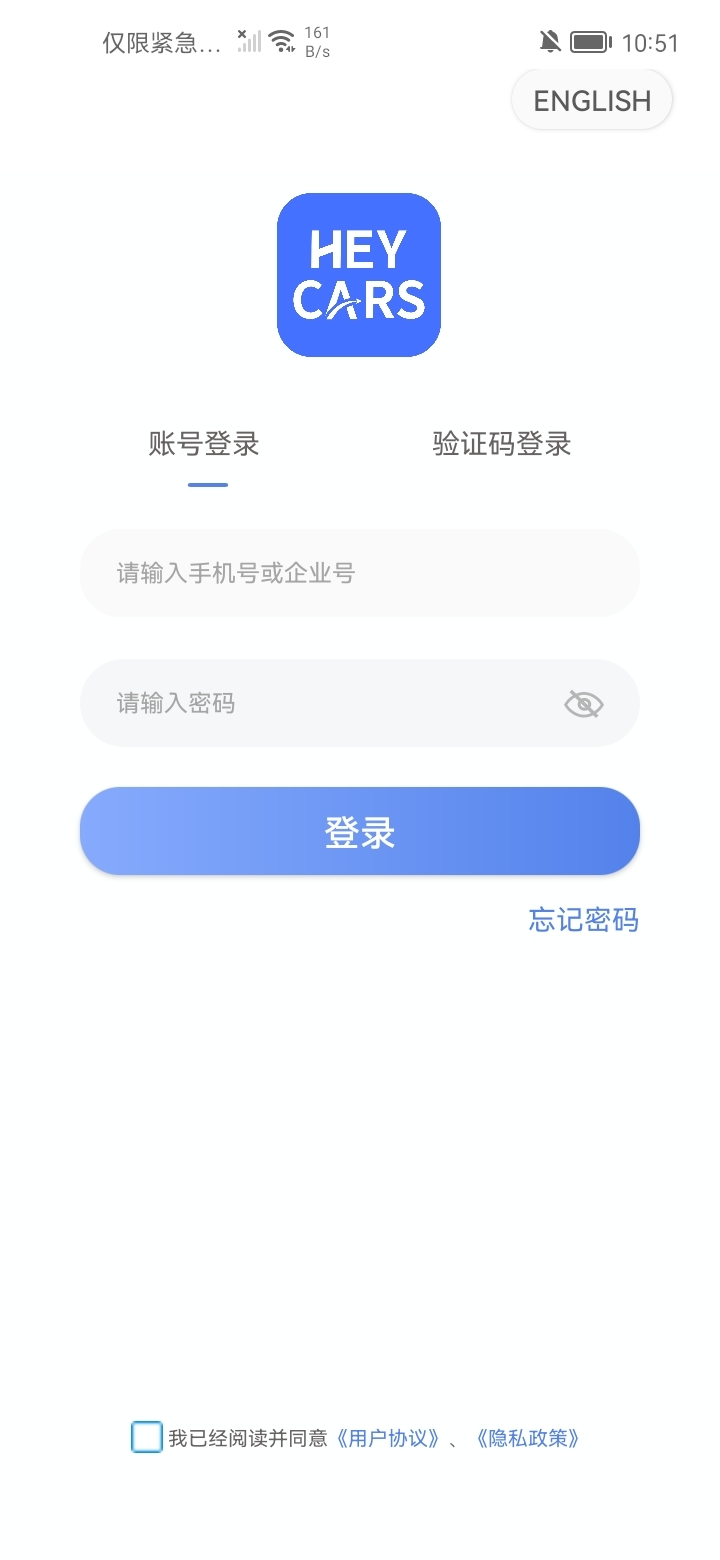Switch language with the ENGLISH button
Viewport: 720px width, 1560px height.
pos(591,99)
